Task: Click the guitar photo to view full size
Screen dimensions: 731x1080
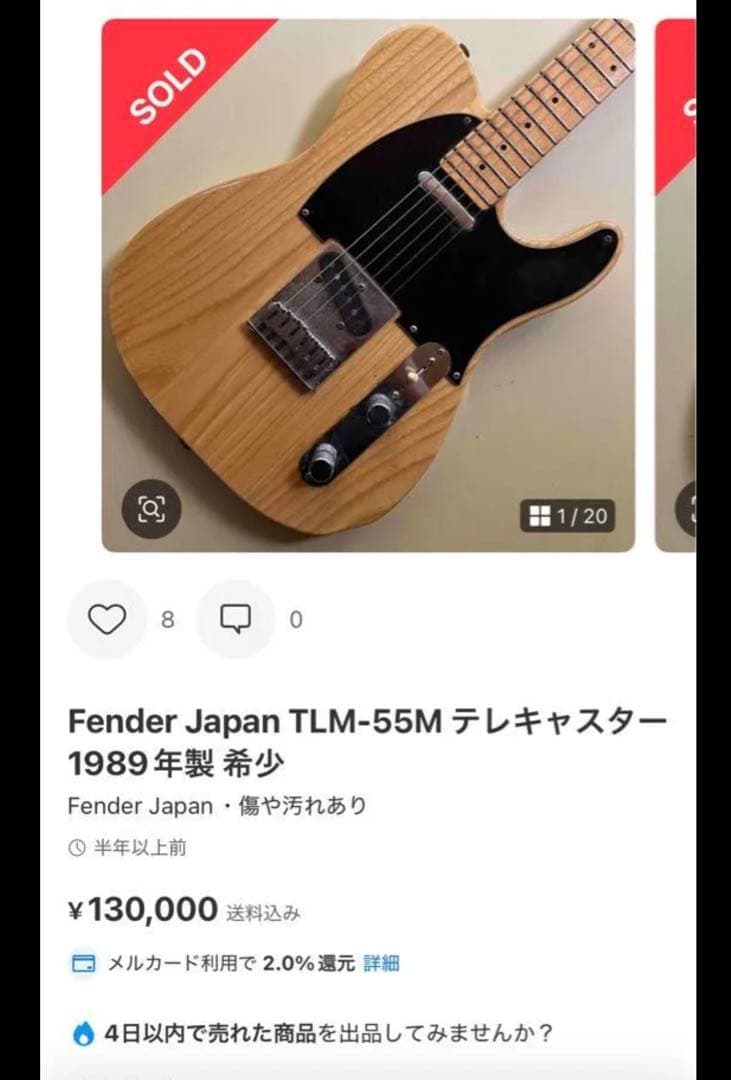Action: 365,280
